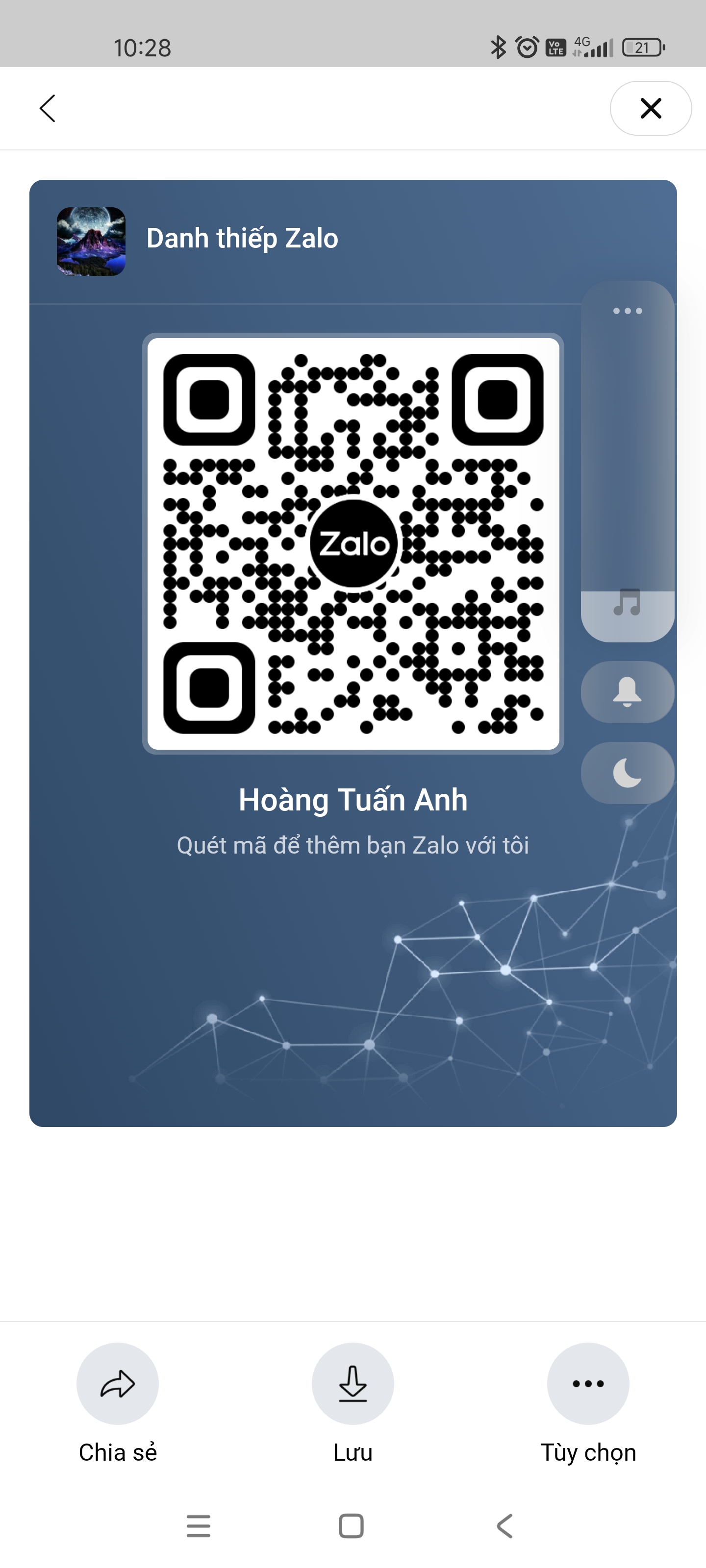
Task: Open the recent apps view
Action: [x=199, y=1526]
